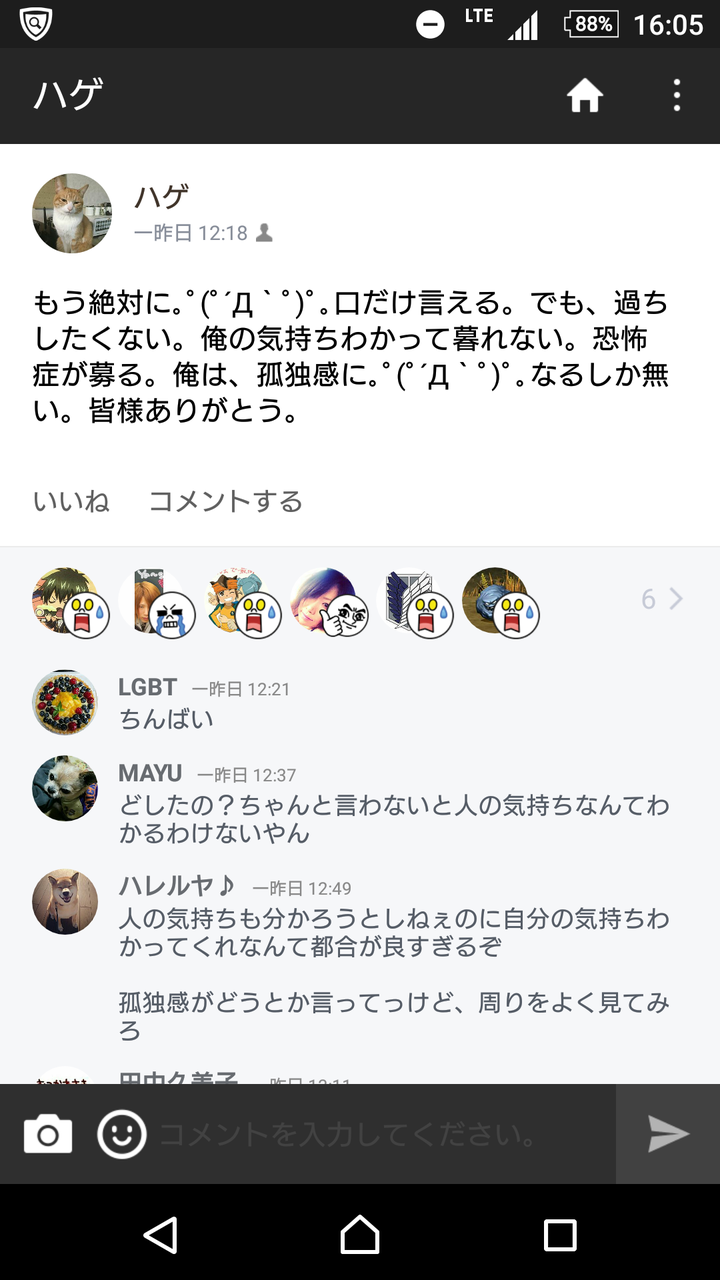View MAYU's profile avatar
This screenshot has width=720, height=1280.
pos(65,788)
